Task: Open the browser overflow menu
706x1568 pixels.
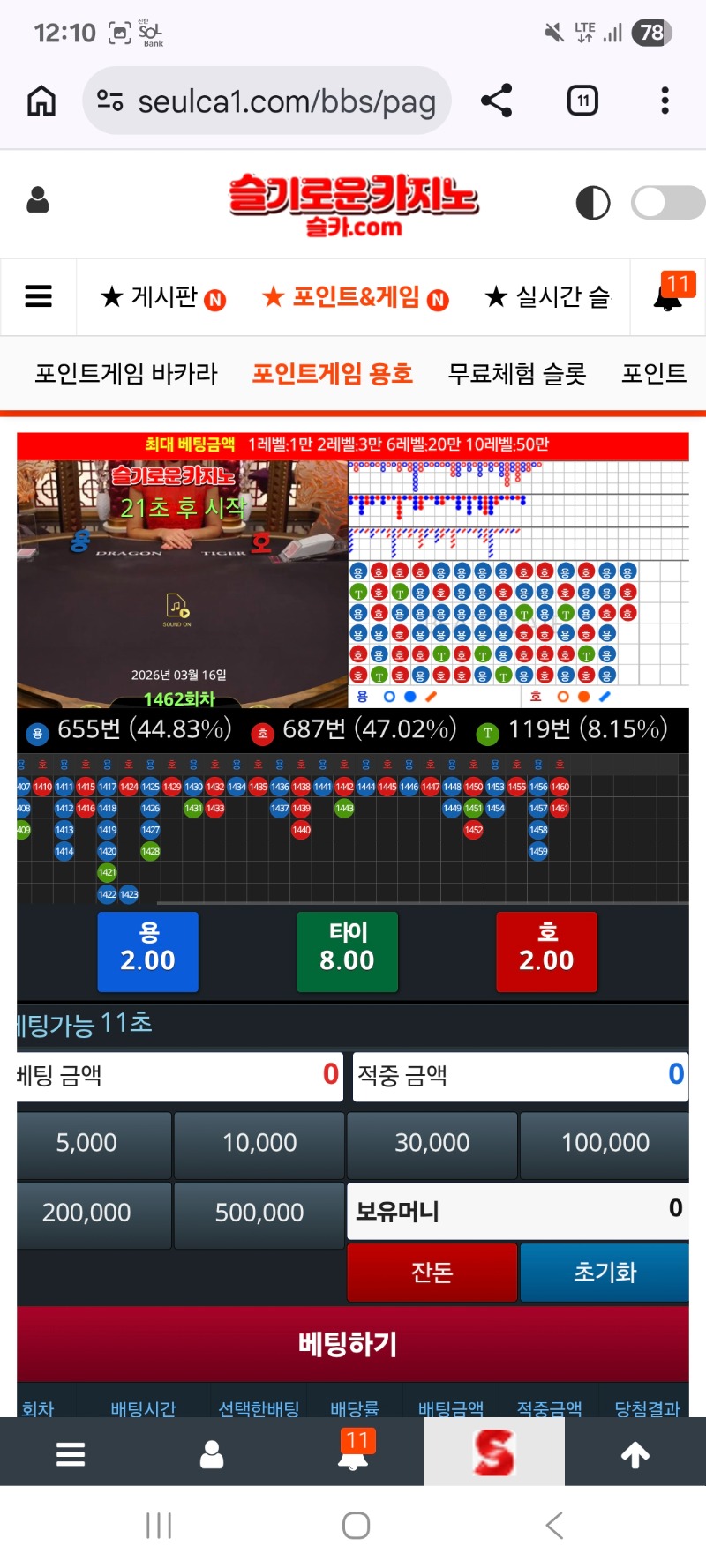Action: (665, 101)
